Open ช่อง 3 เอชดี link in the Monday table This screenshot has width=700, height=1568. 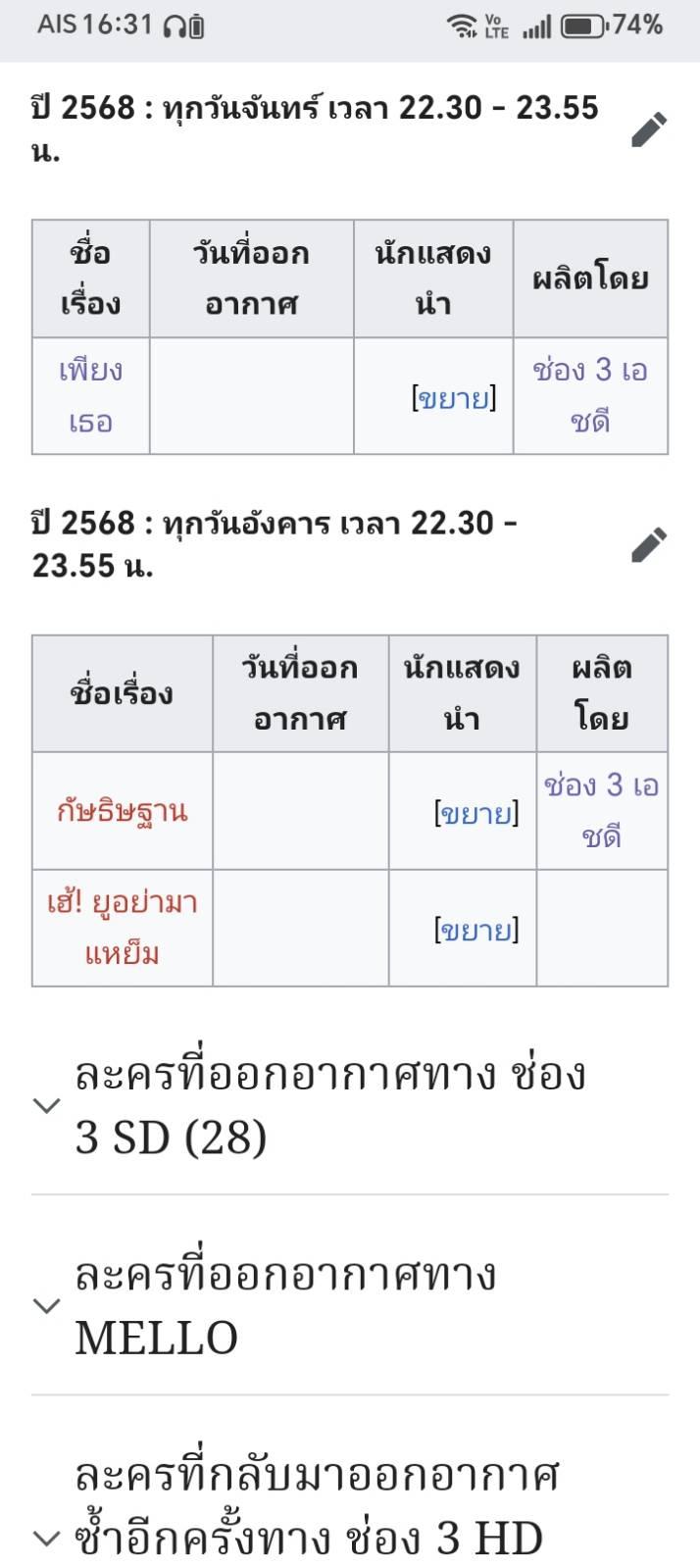[590, 395]
